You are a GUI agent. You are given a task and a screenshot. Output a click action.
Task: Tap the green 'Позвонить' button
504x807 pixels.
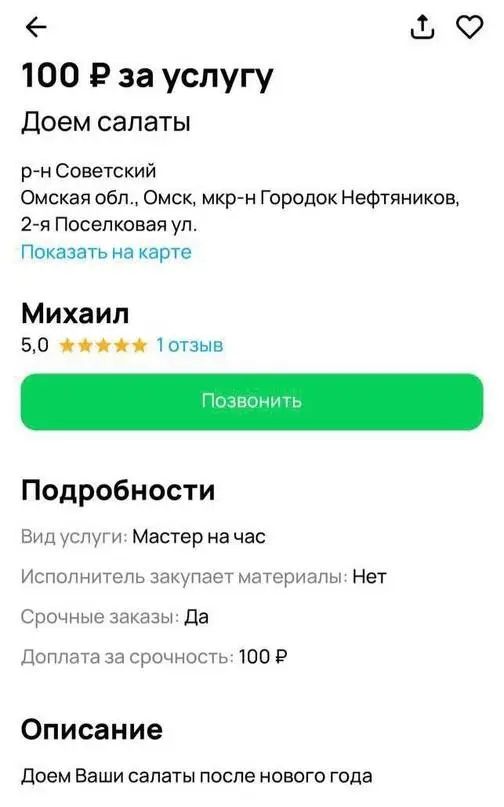[252, 401]
